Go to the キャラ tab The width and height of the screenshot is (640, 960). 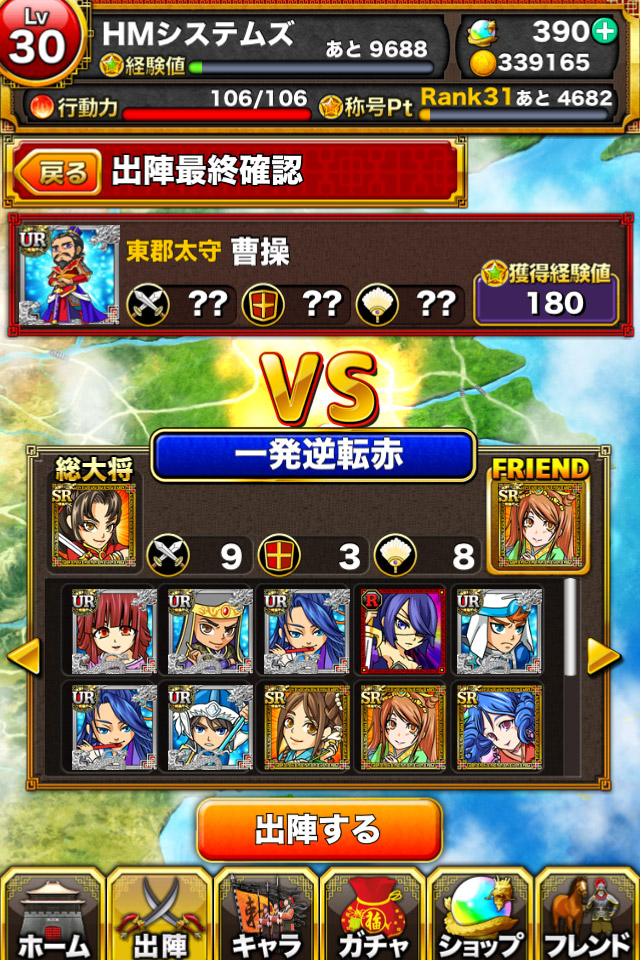coord(266,915)
